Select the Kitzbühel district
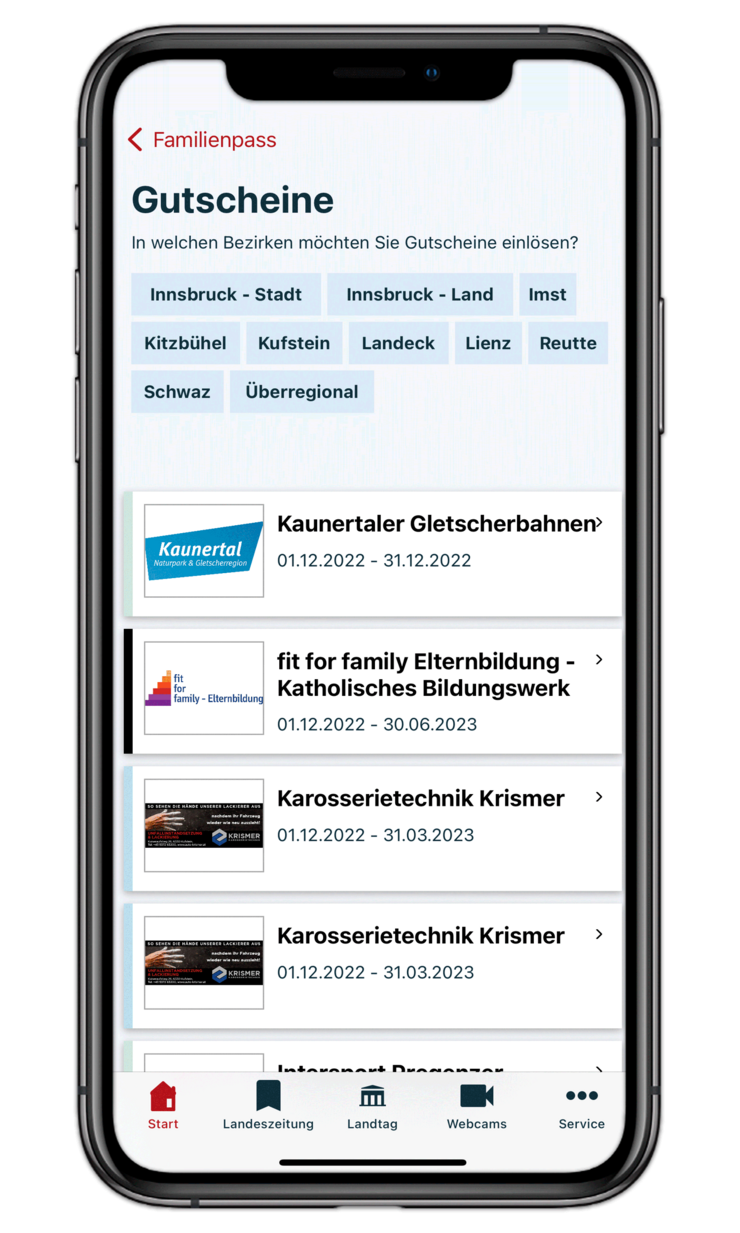The width and height of the screenshot is (740, 1233). tap(185, 343)
